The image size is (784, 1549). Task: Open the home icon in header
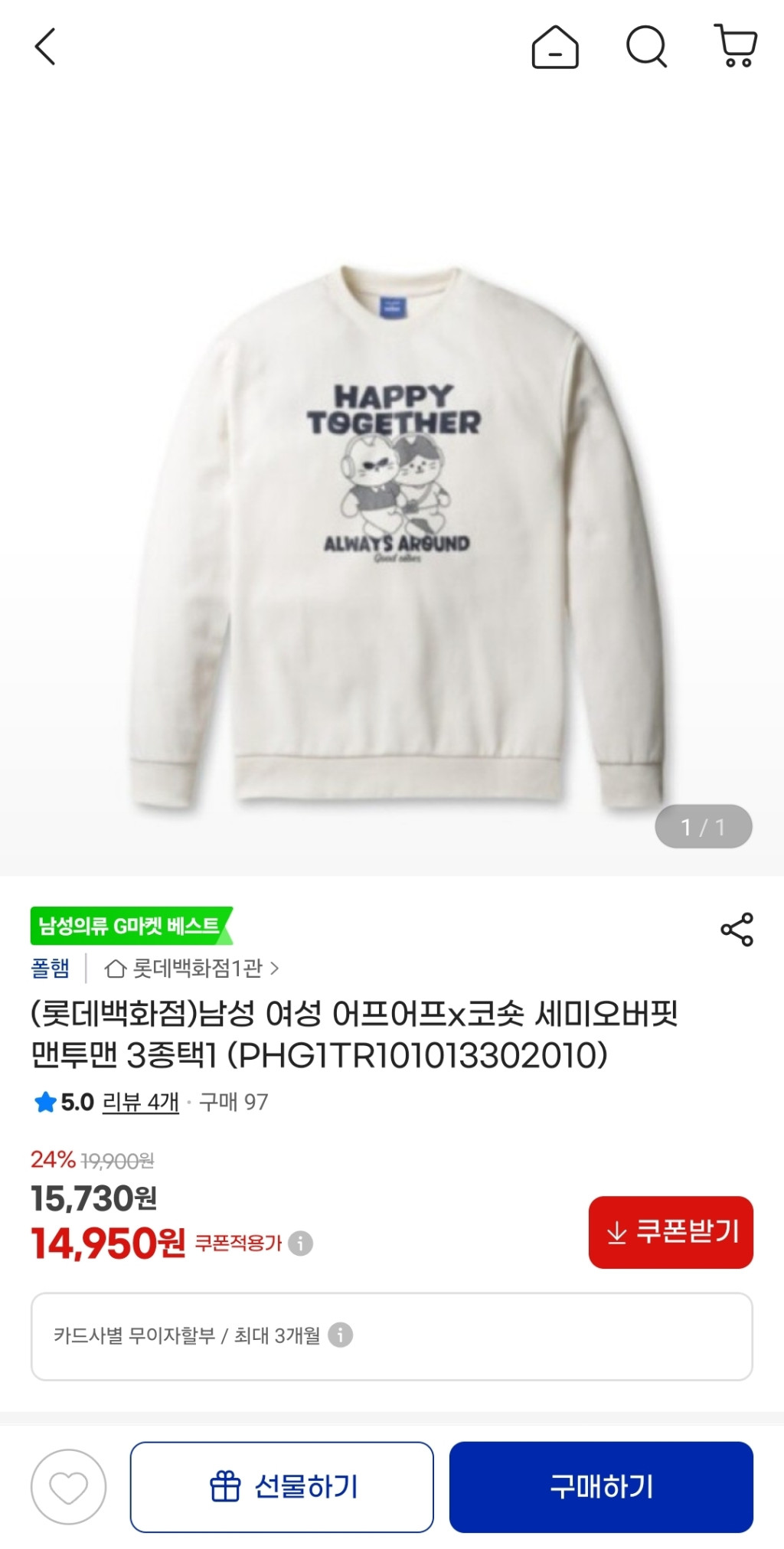555,47
